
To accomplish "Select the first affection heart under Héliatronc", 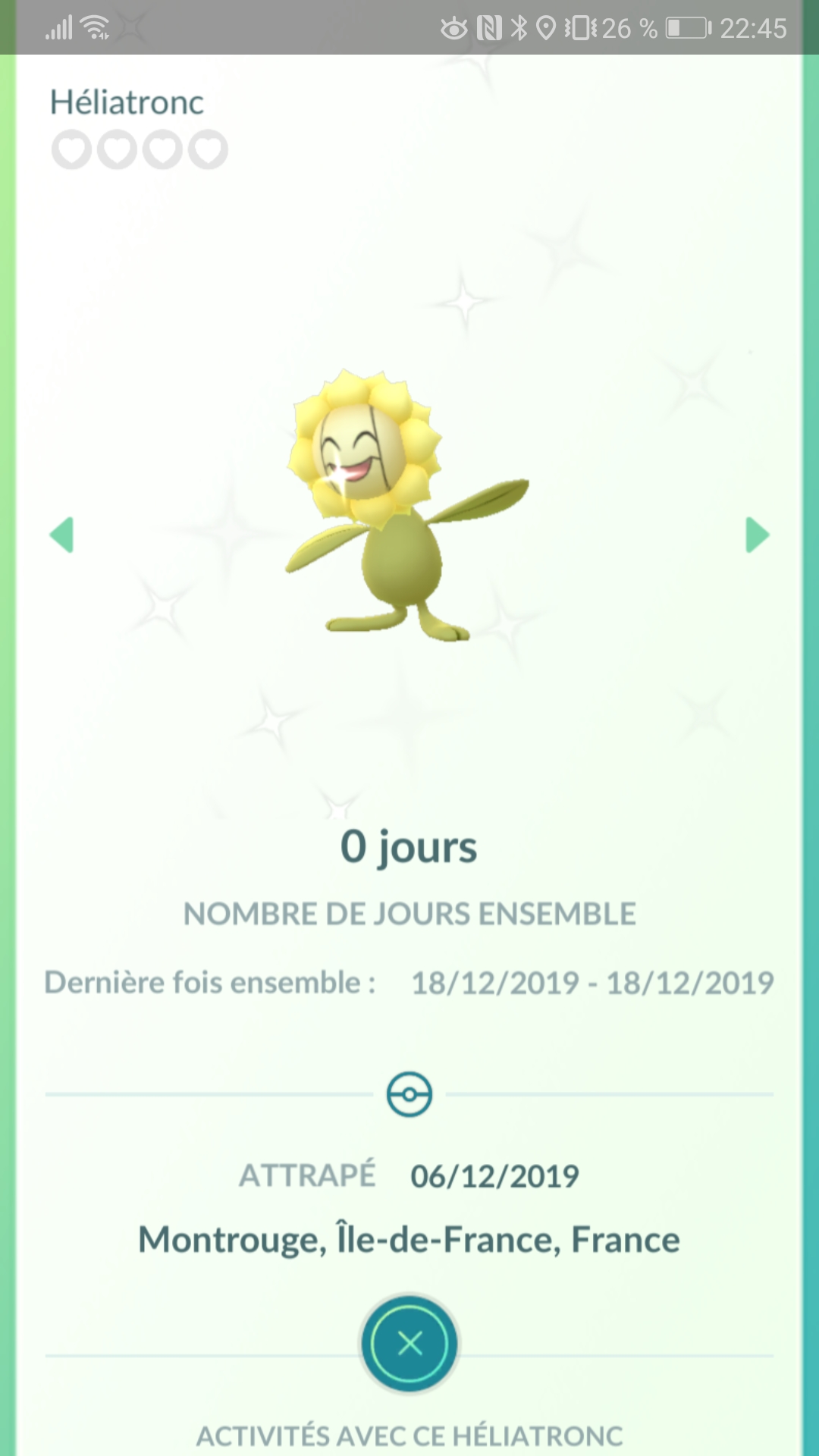I will [x=70, y=149].
